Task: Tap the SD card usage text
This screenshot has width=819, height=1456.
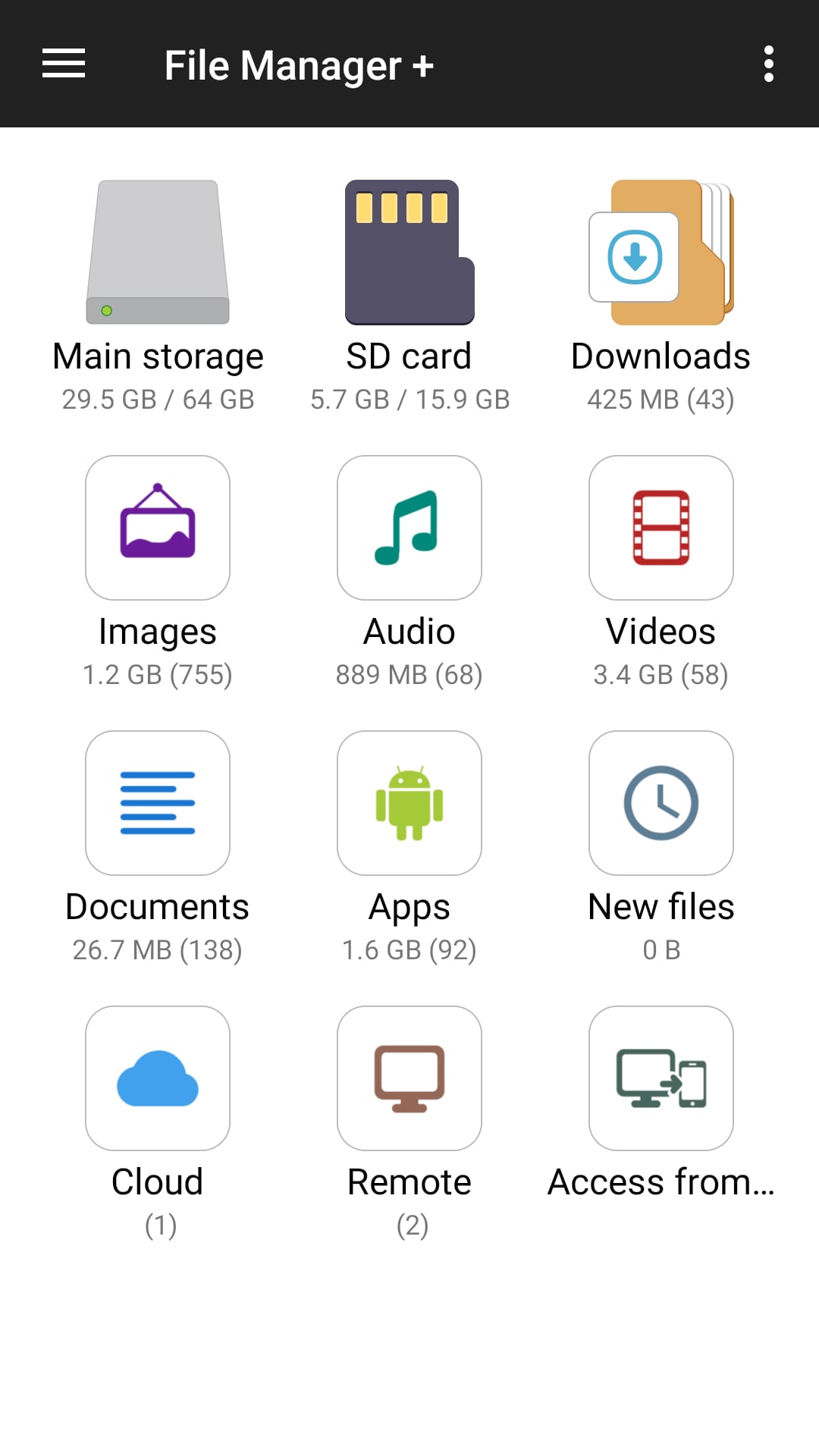Action: click(409, 400)
